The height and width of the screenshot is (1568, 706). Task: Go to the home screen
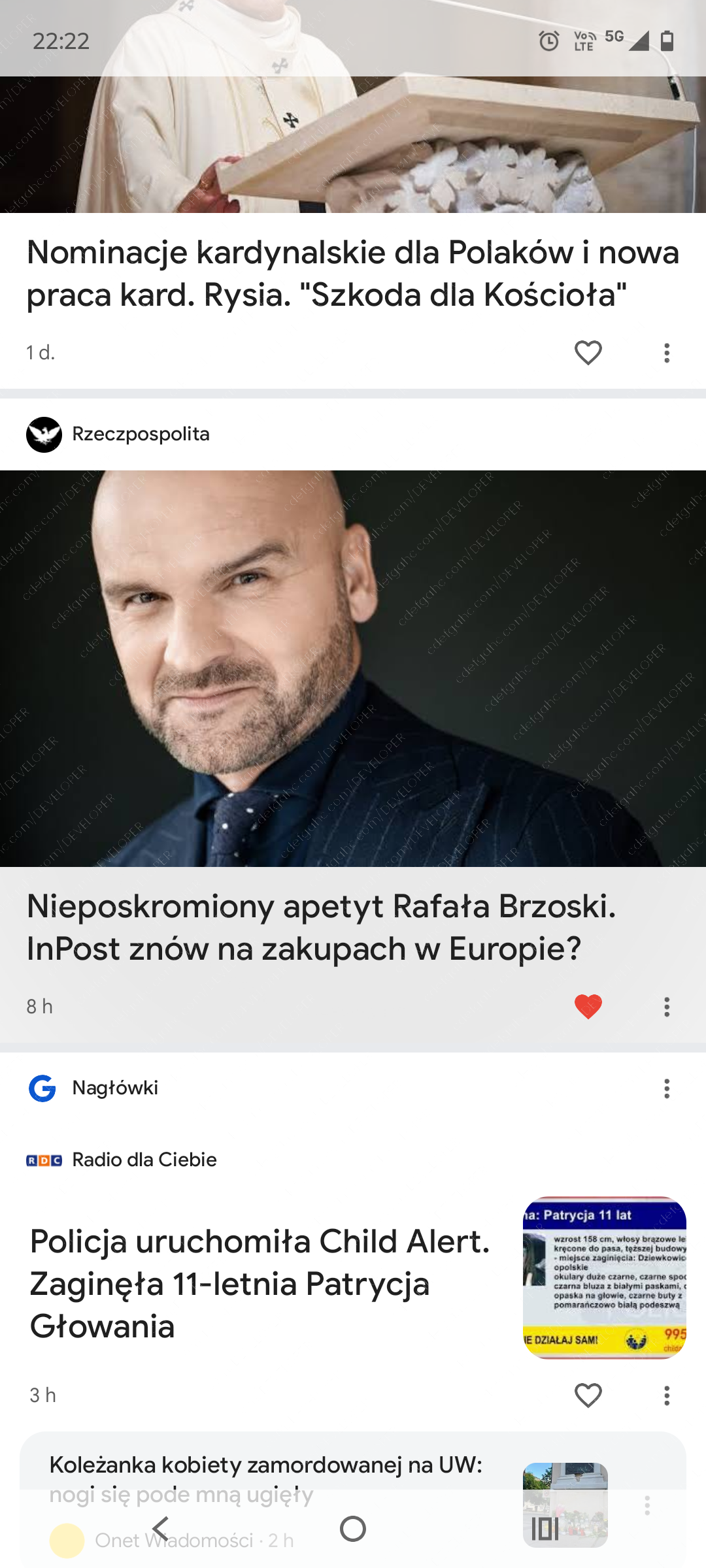point(353,1529)
